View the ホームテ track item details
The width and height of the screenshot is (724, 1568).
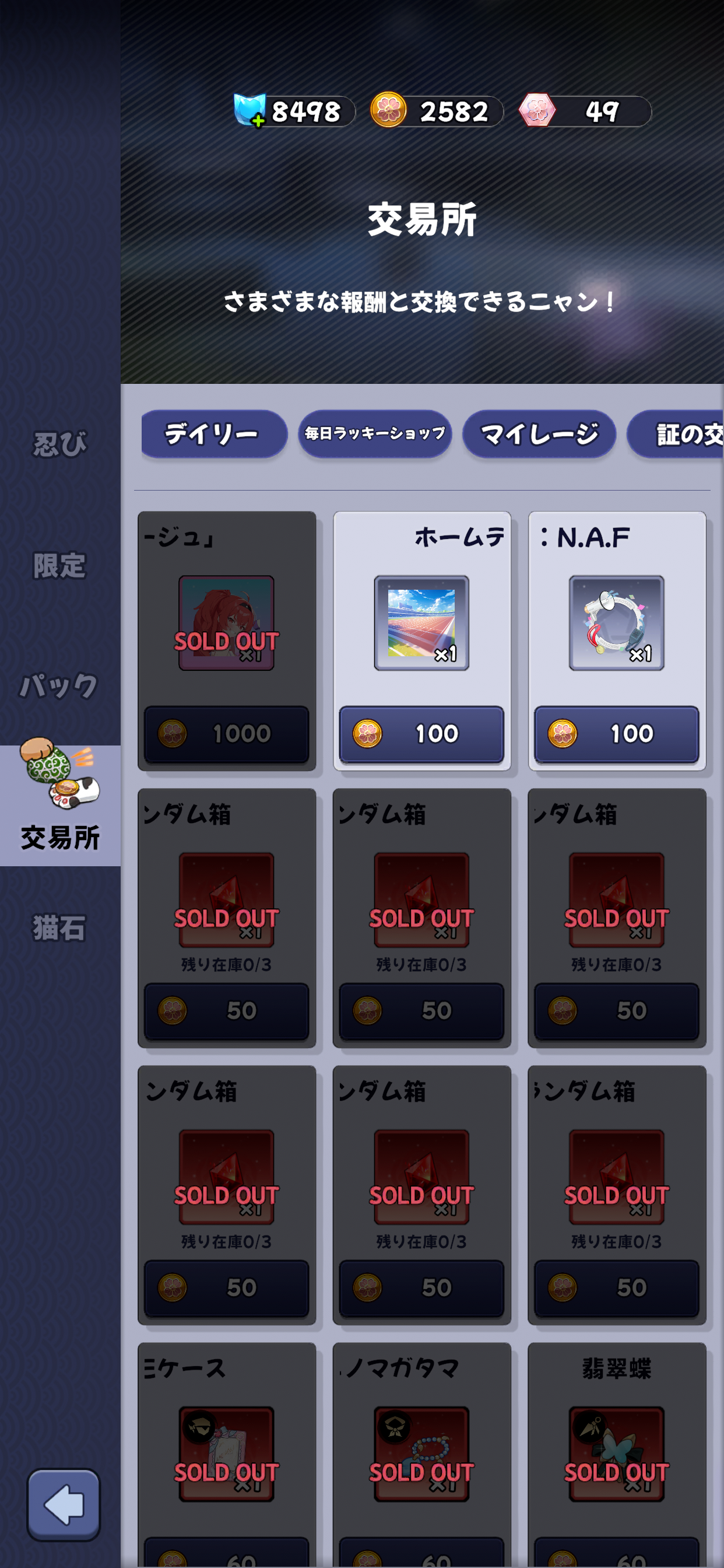click(x=421, y=622)
